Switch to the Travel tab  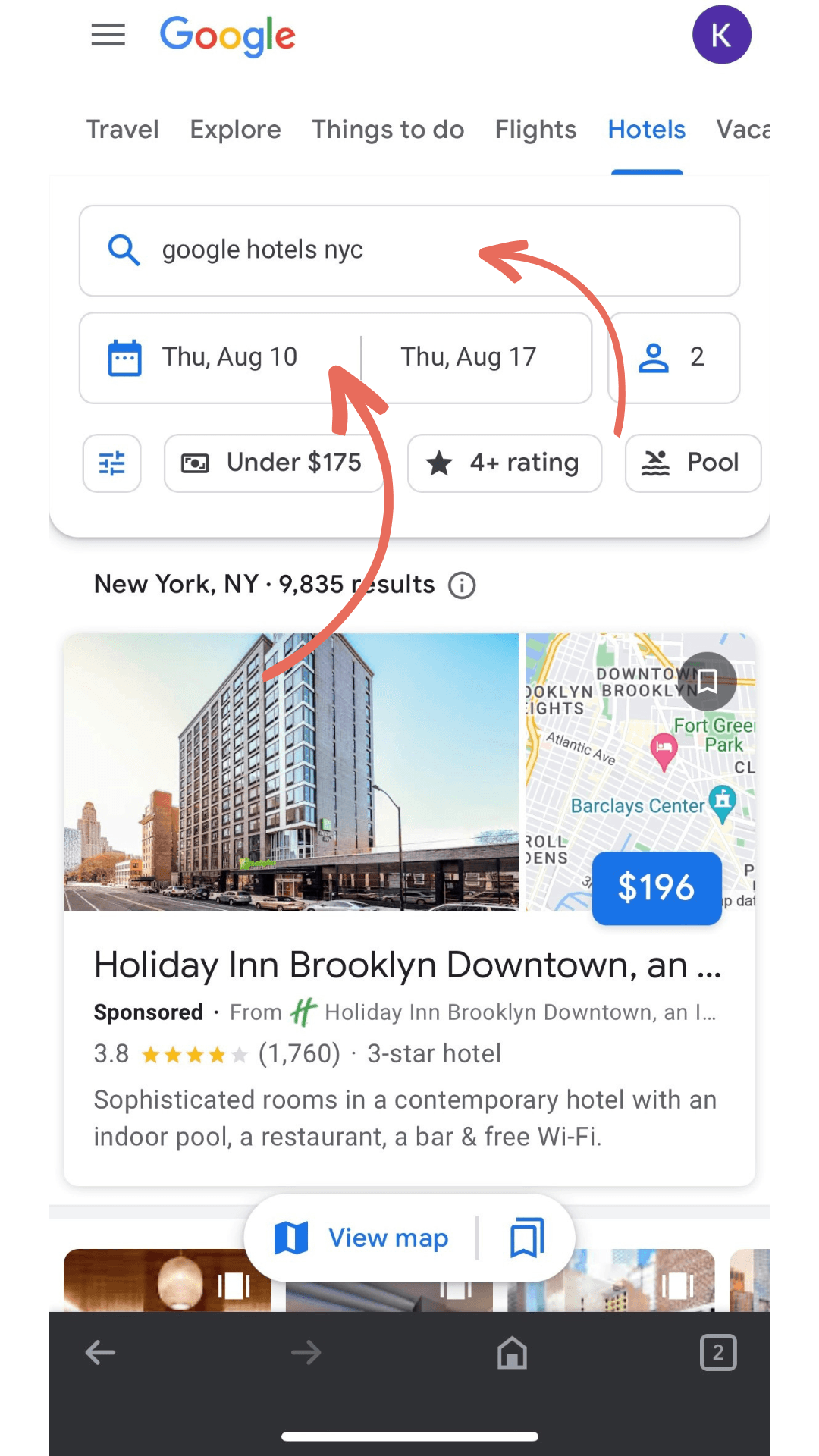point(122,130)
